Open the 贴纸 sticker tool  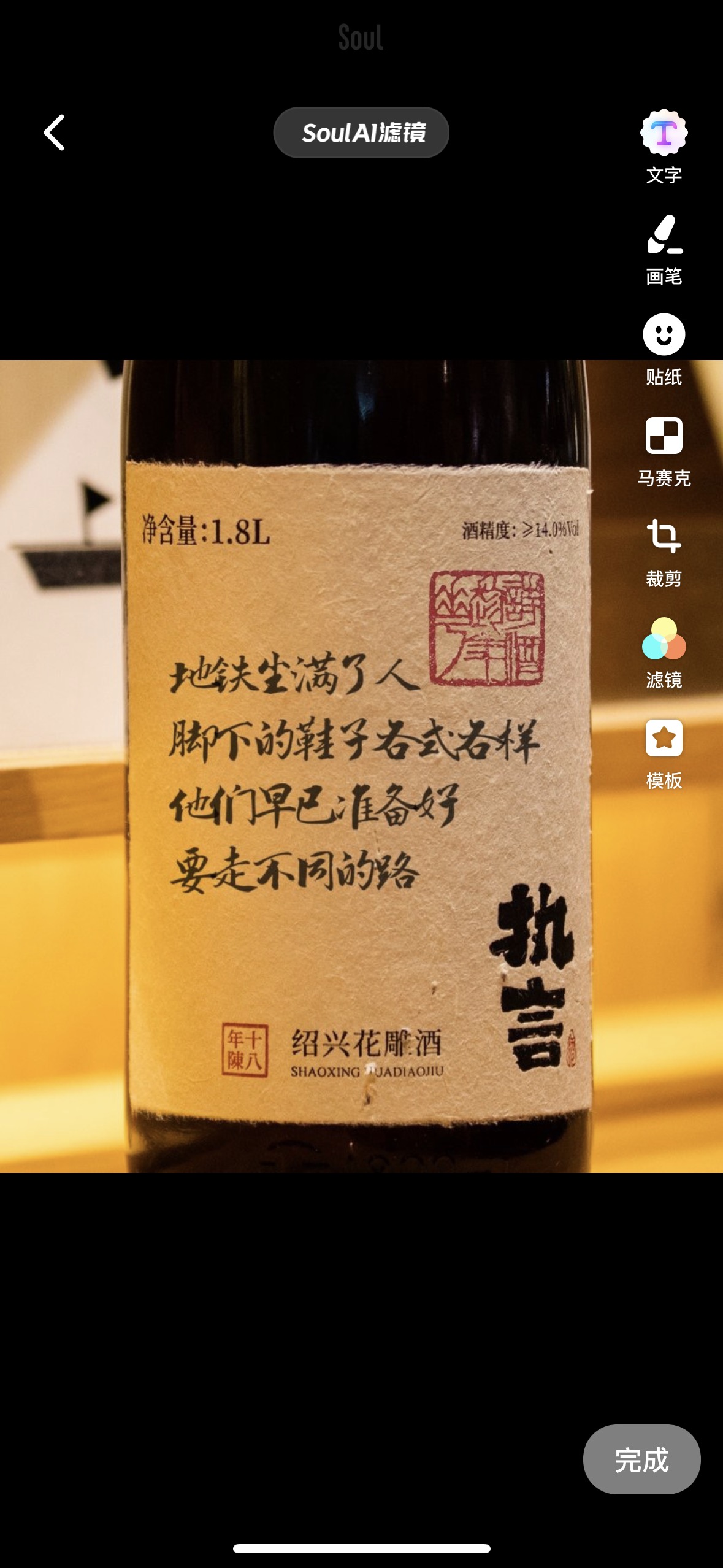(x=664, y=350)
